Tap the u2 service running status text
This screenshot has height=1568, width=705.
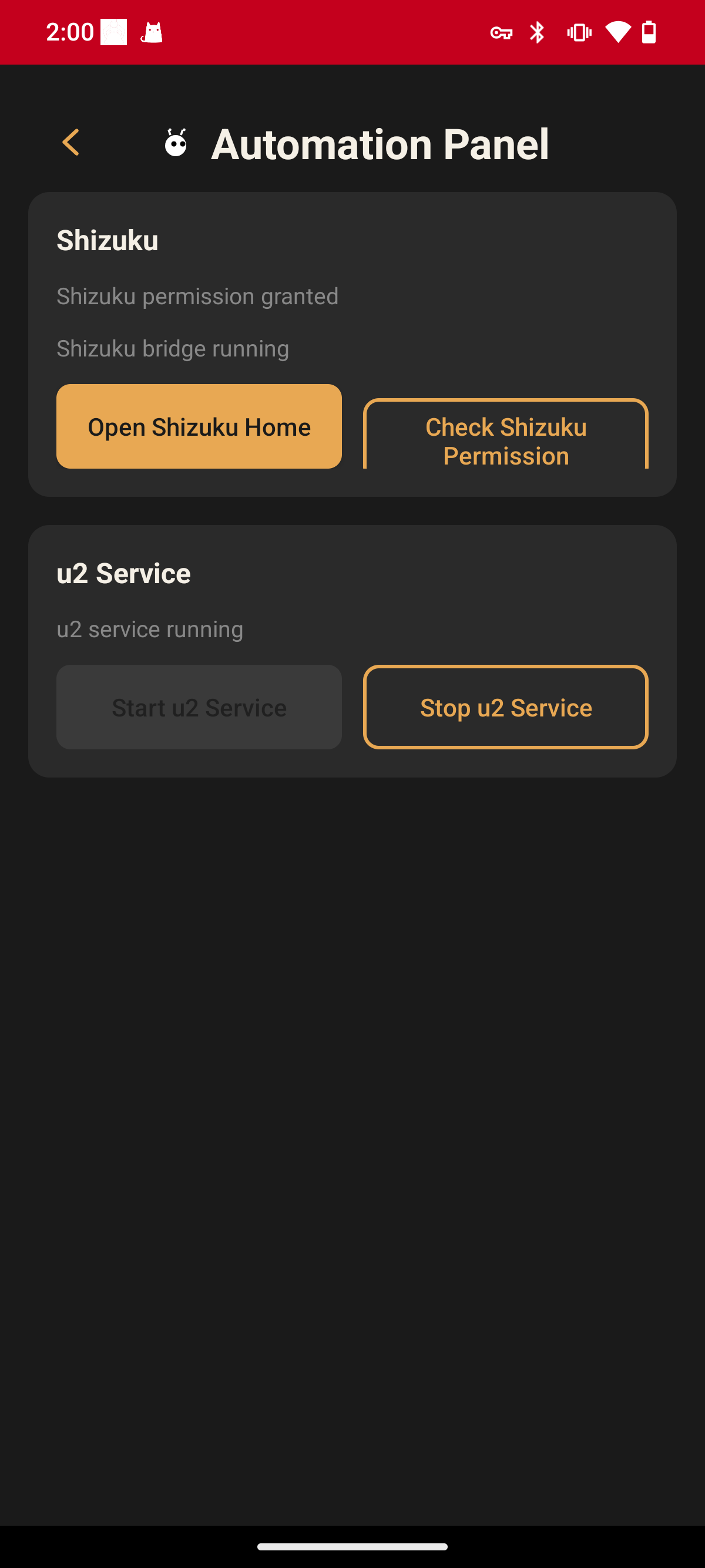point(150,629)
